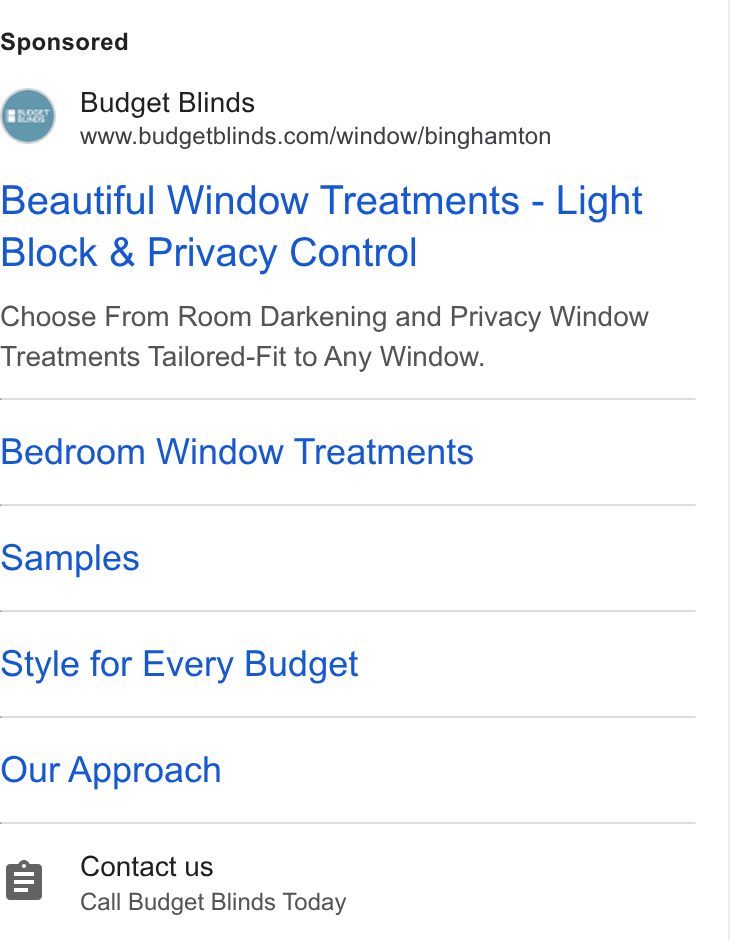Open the Our Approach link
730x940 pixels.
coord(111,770)
